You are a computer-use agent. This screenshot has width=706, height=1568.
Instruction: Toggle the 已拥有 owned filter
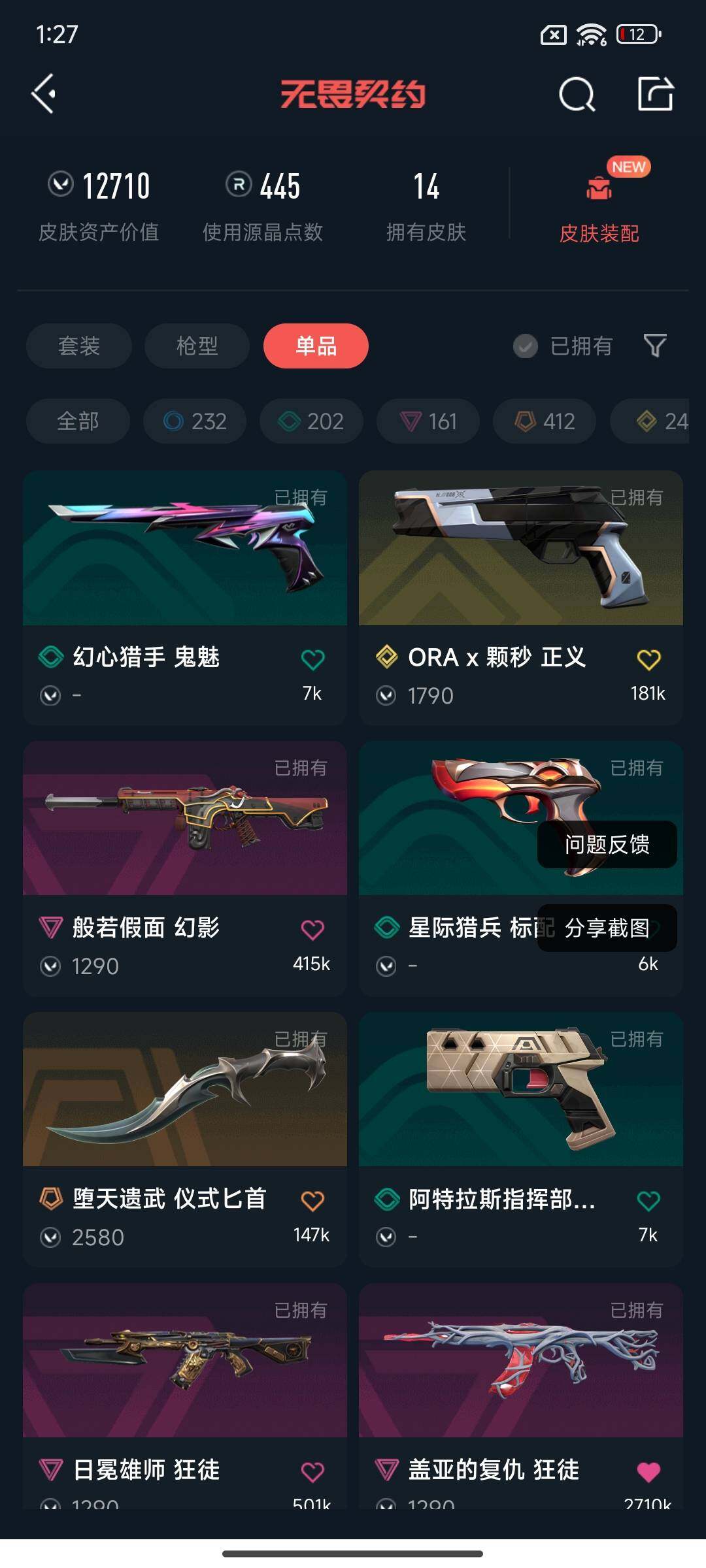(x=563, y=346)
